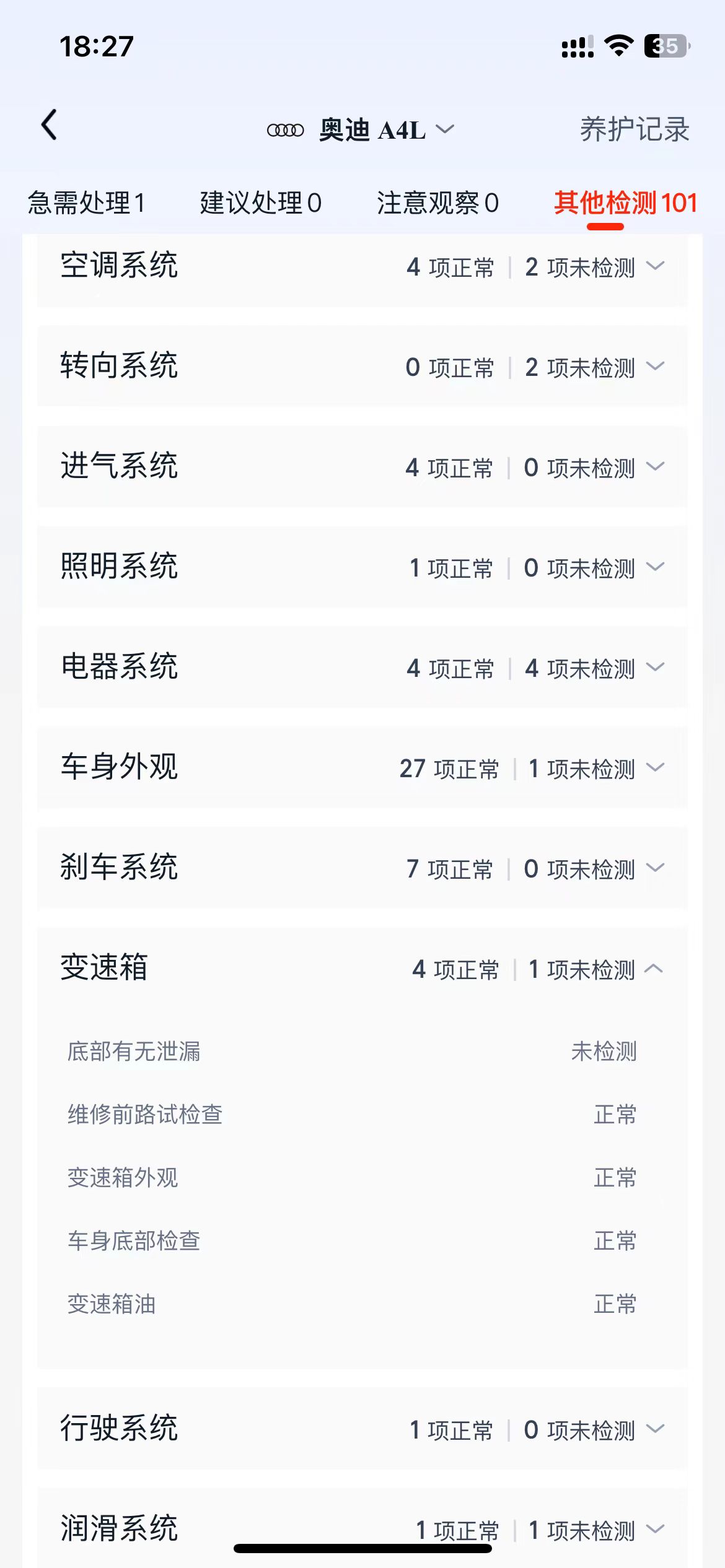Expand the 润滑系统 section

tap(362, 1528)
